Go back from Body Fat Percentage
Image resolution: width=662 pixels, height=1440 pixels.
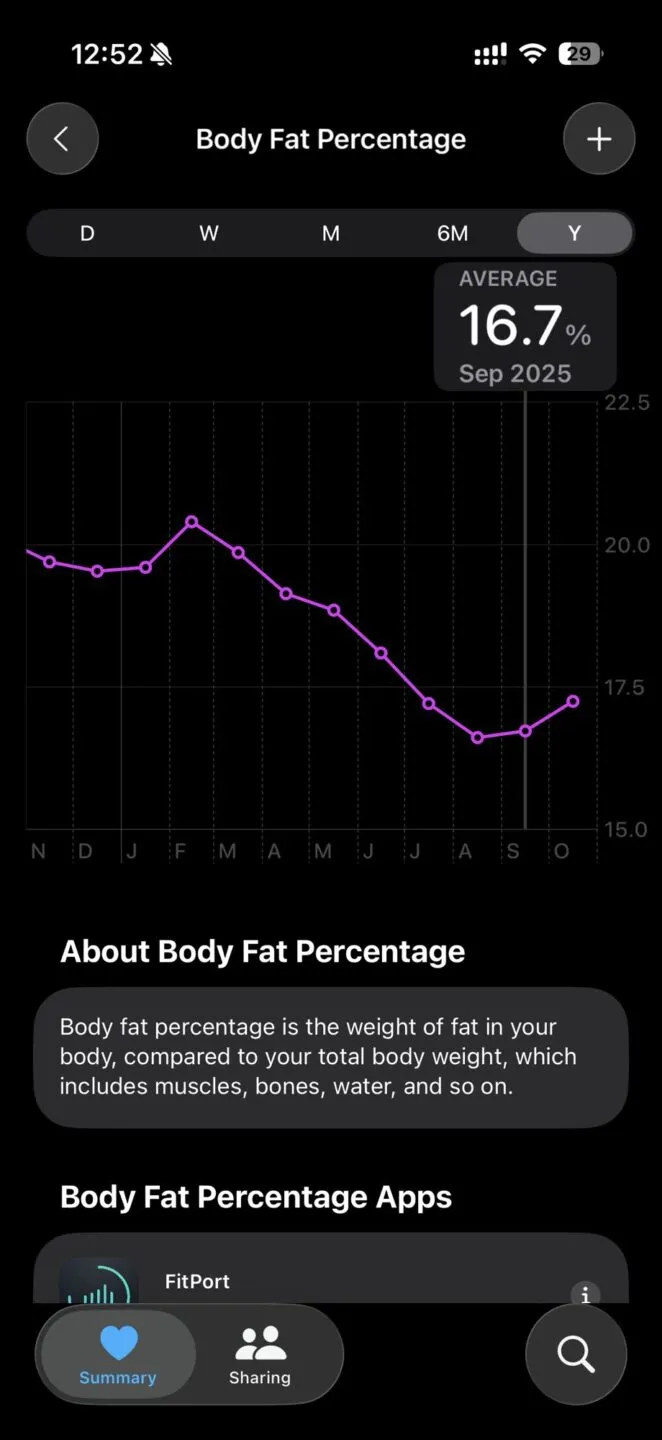click(x=62, y=139)
